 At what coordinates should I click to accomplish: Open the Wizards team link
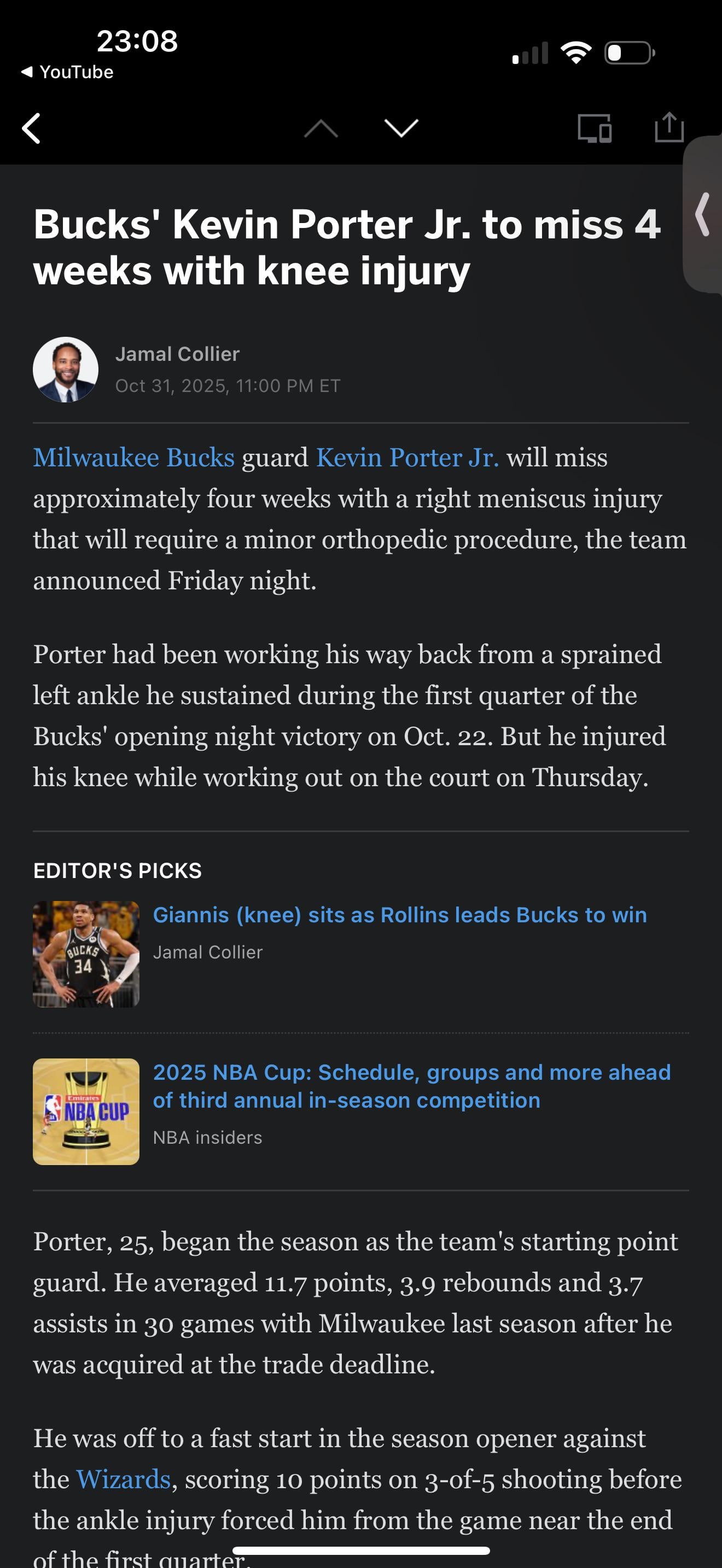pos(123,1479)
